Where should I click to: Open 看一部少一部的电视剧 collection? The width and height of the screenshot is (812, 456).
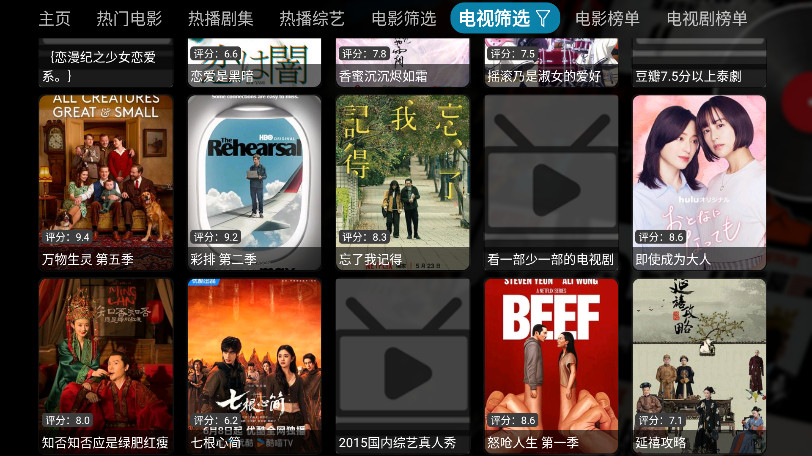(x=551, y=182)
